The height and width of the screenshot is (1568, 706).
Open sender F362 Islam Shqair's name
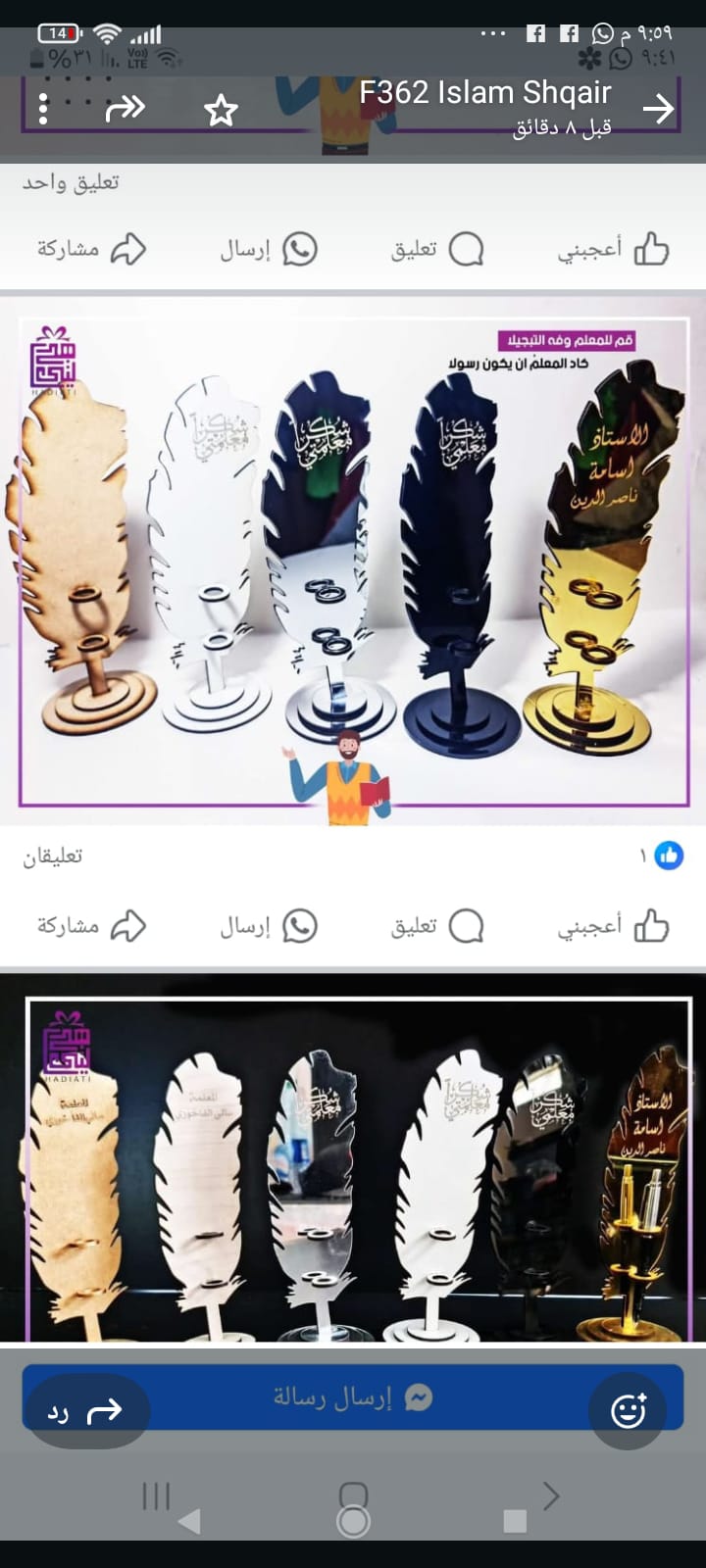point(484,93)
